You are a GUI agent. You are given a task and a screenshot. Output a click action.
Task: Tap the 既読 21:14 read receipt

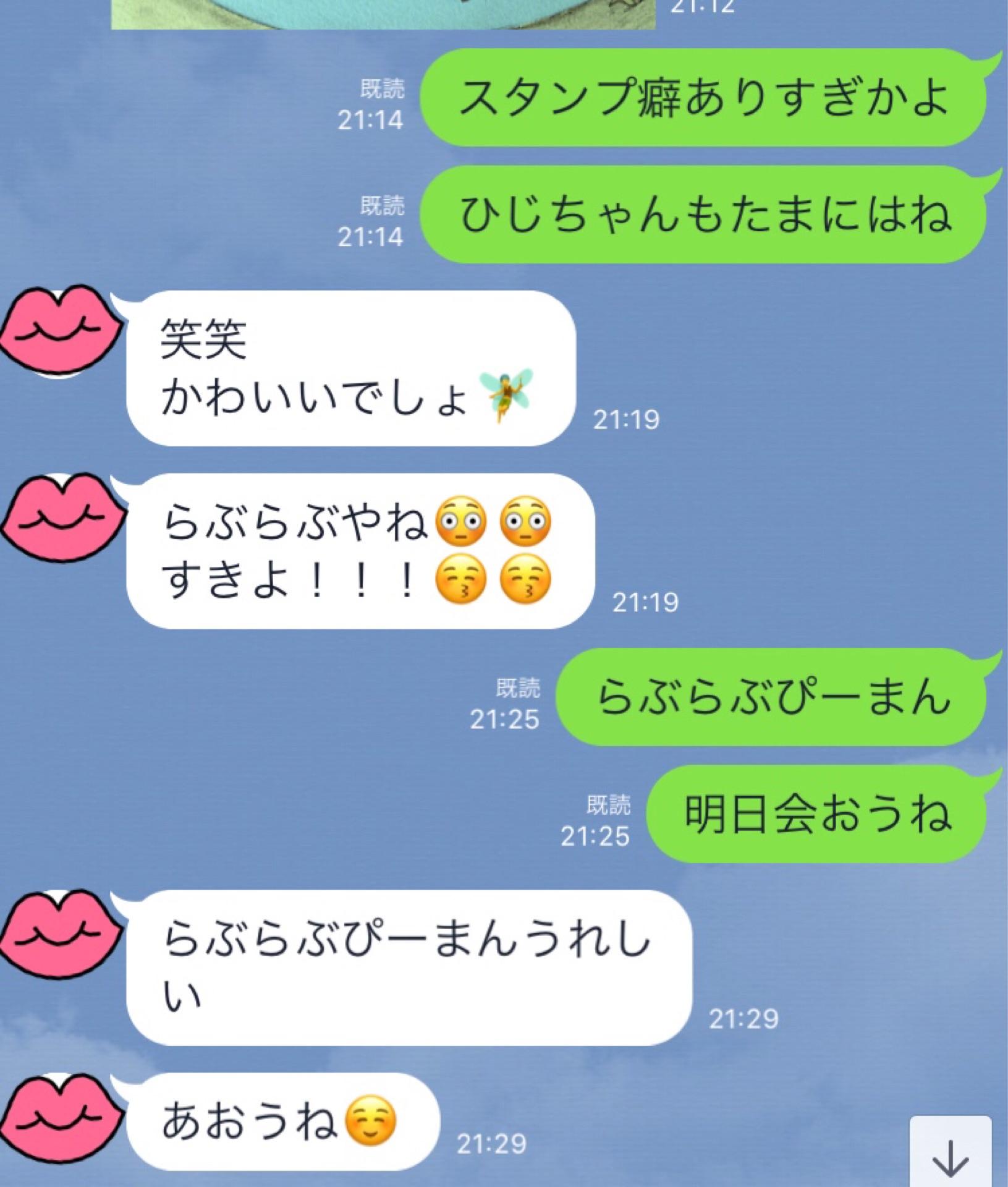pyautogui.click(x=381, y=105)
